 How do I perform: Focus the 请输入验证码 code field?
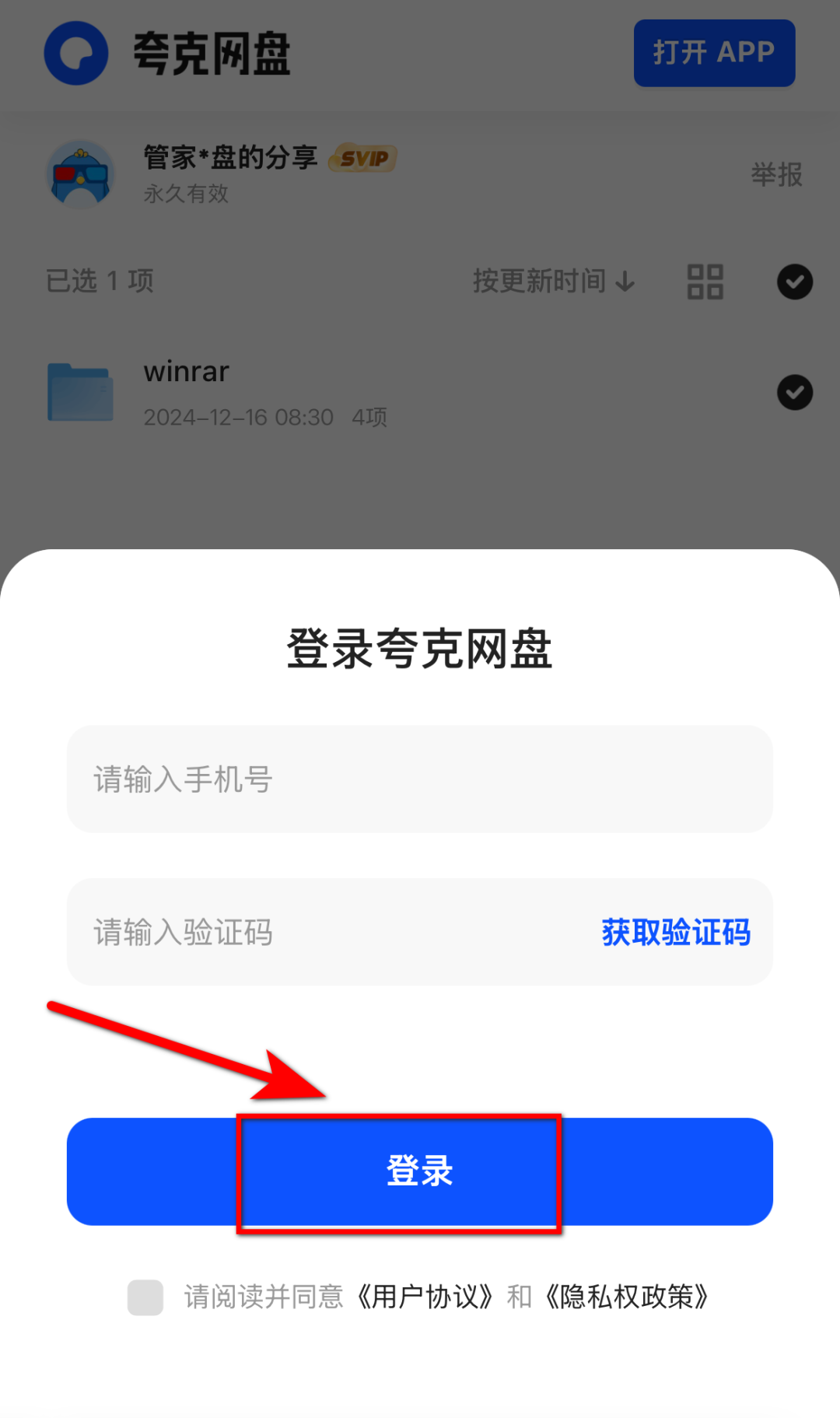327,932
